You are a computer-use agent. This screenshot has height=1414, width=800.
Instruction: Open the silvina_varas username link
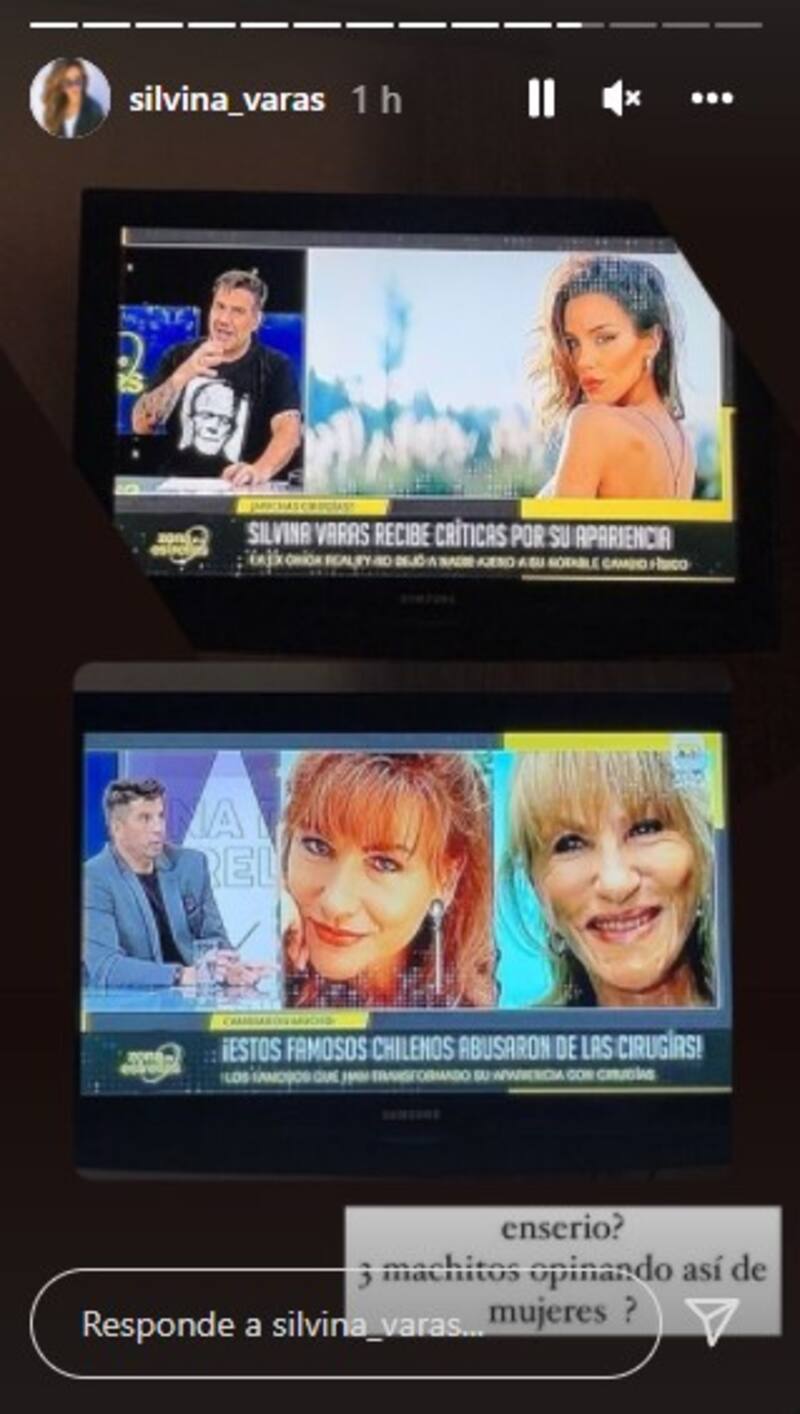227,101
